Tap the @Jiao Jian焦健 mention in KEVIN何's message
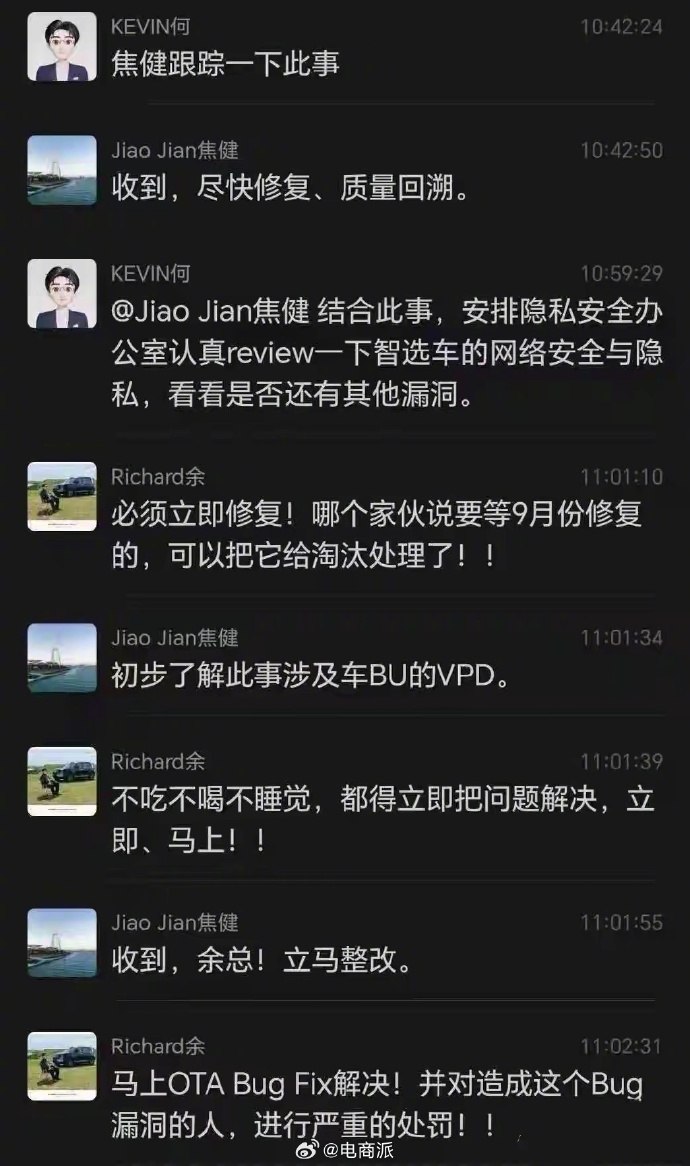The image size is (690, 1166). pyautogui.click(x=210, y=311)
